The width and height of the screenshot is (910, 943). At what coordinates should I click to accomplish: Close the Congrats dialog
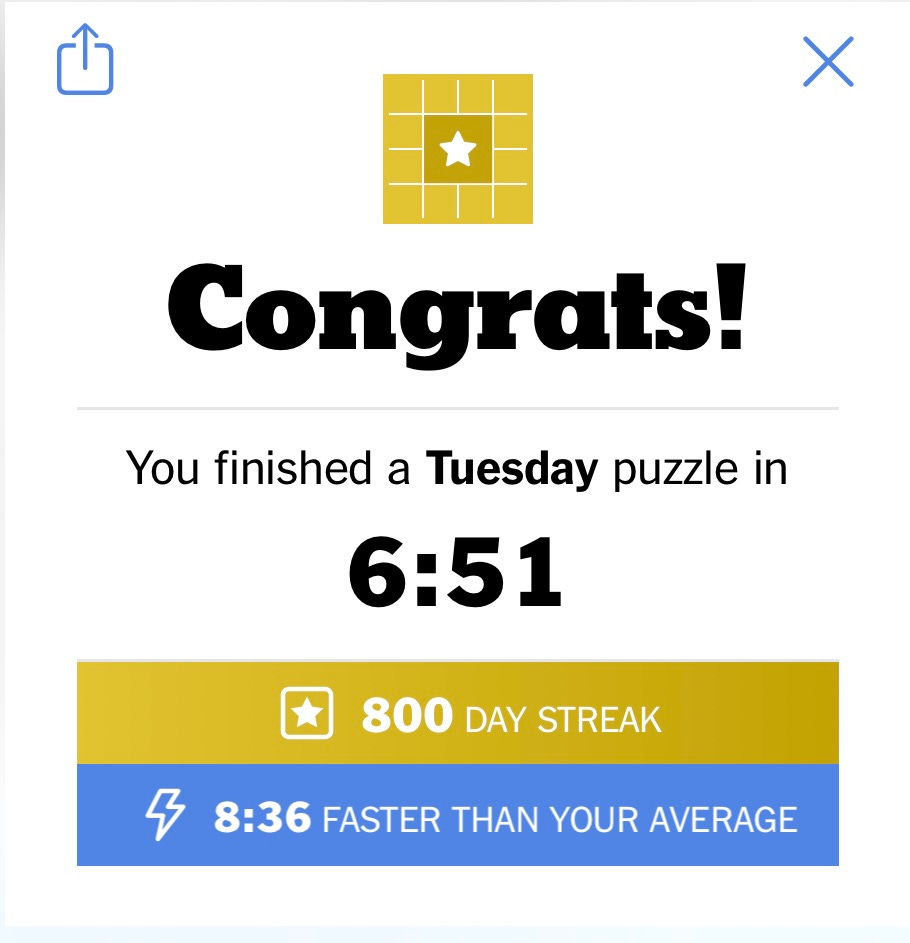click(x=828, y=63)
